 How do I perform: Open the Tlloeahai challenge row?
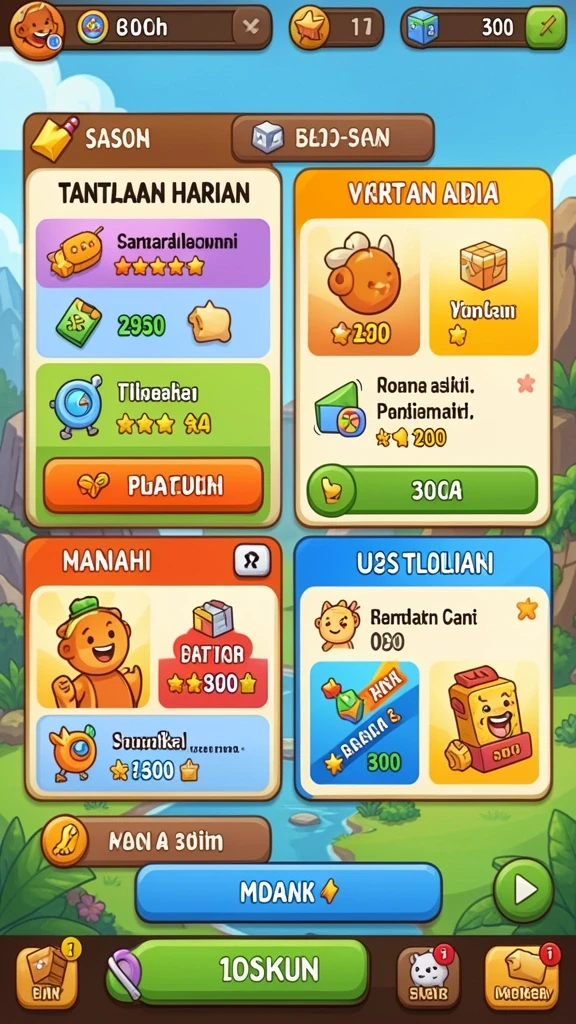(153, 406)
